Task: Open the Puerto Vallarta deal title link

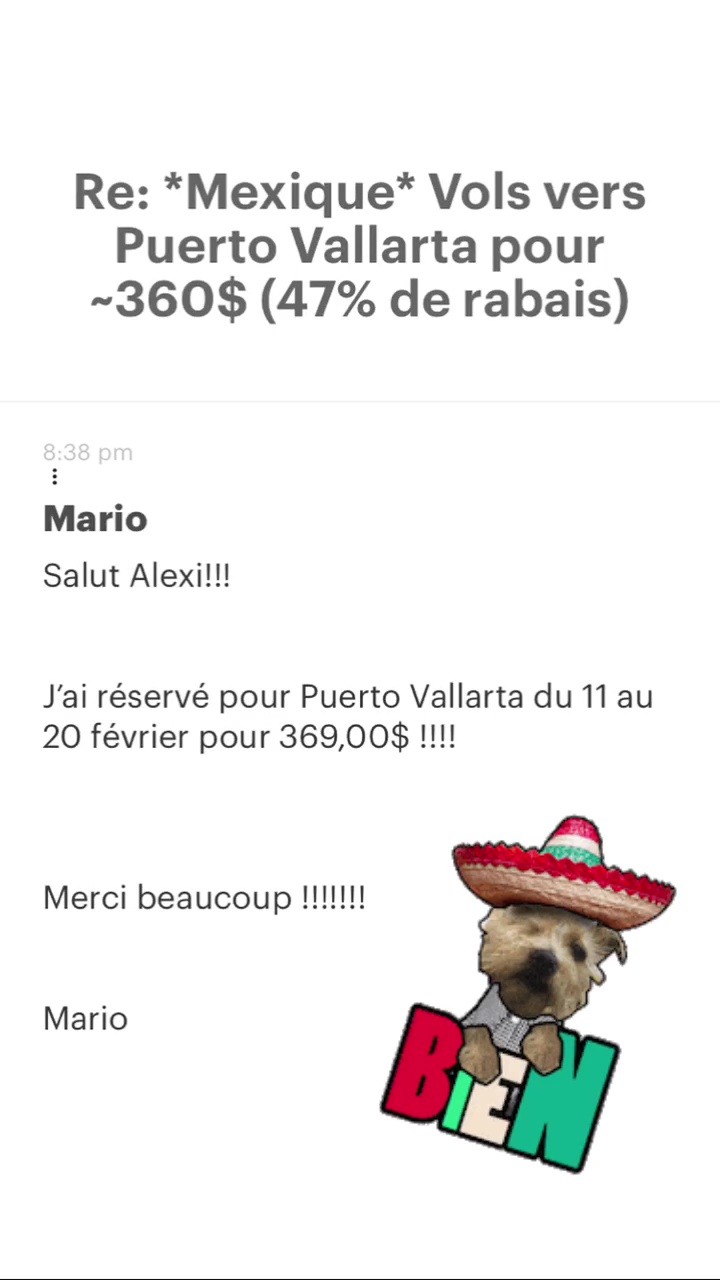Action: (360, 245)
